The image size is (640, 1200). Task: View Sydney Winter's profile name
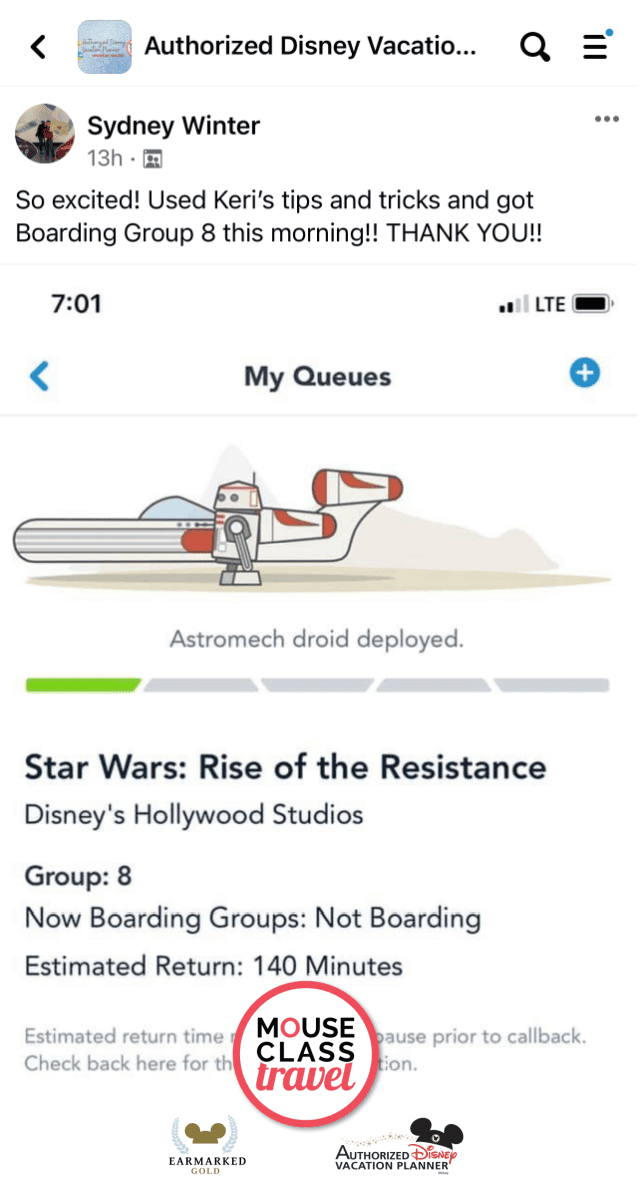pyautogui.click(x=174, y=125)
